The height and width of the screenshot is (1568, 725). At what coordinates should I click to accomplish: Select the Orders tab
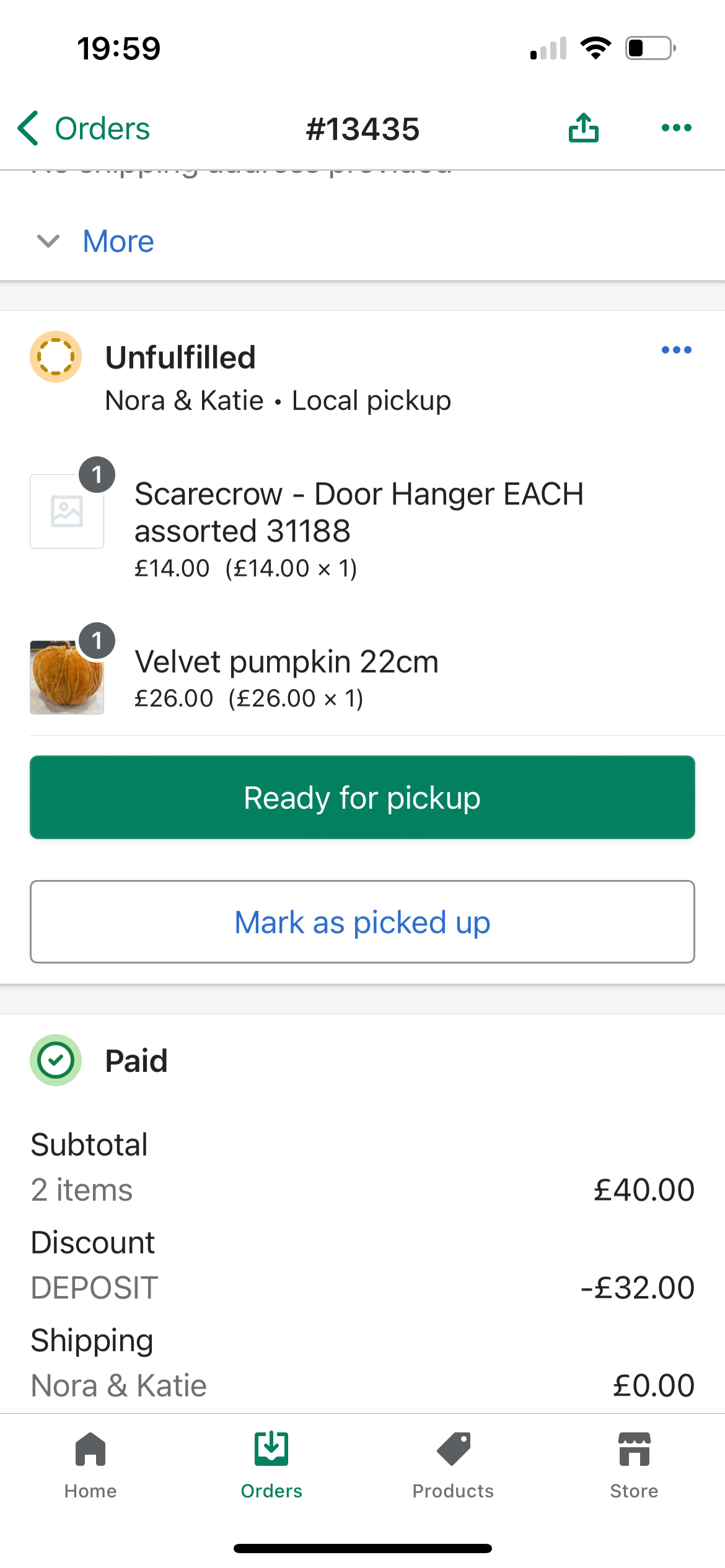click(271, 1465)
